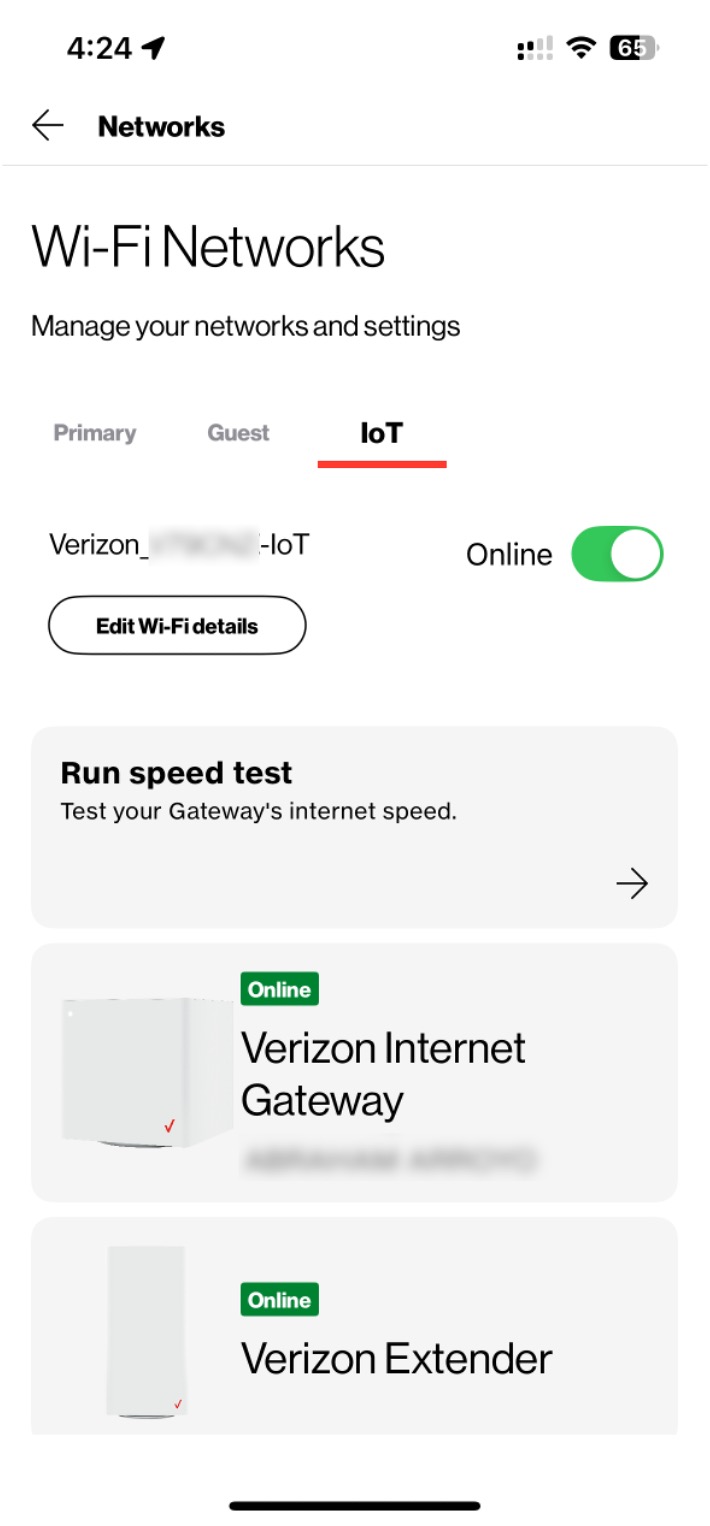
Task: Switch to the Guest tab
Action: coord(238,433)
